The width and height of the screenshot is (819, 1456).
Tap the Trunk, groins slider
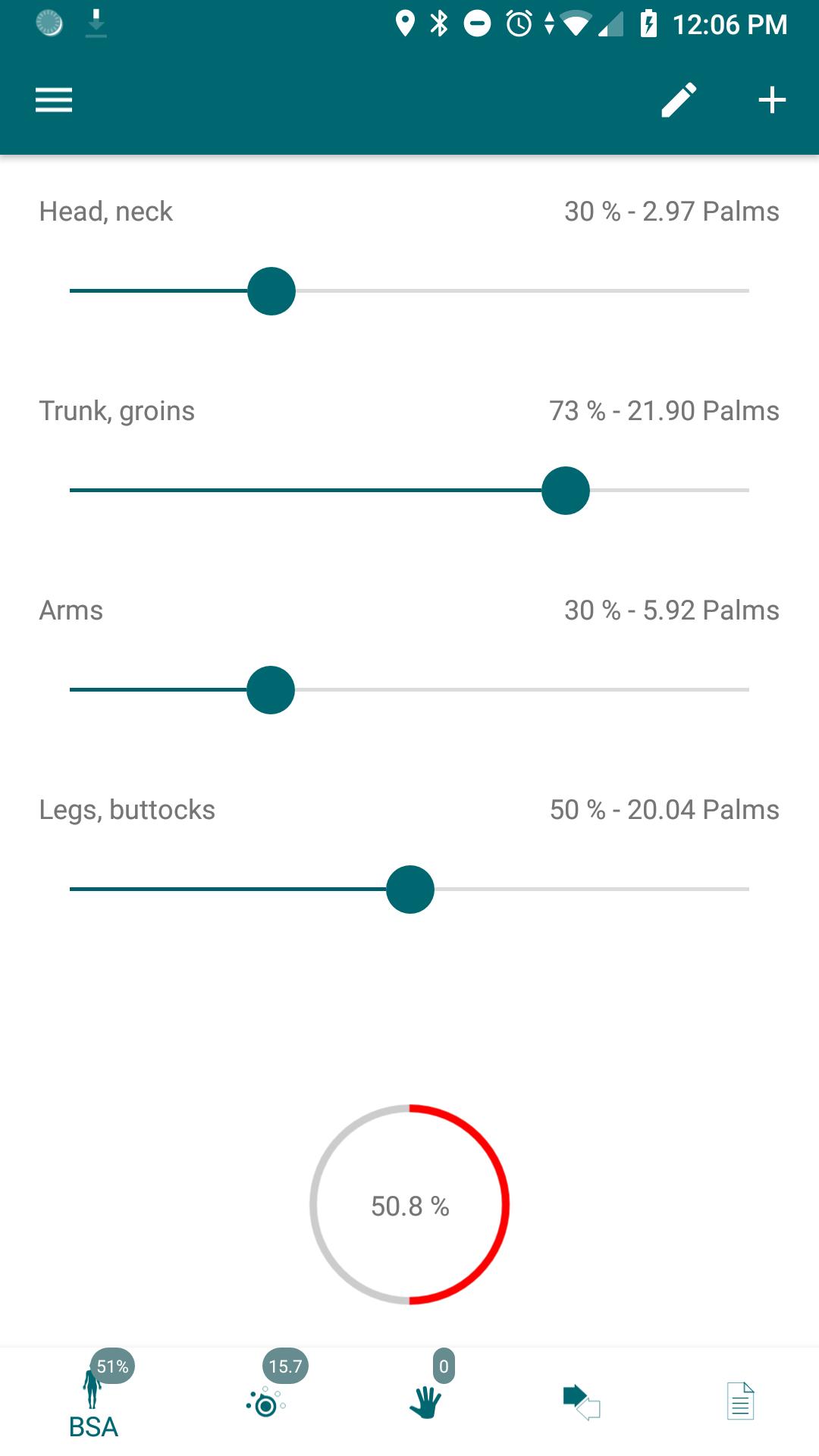[x=565, y=491]
